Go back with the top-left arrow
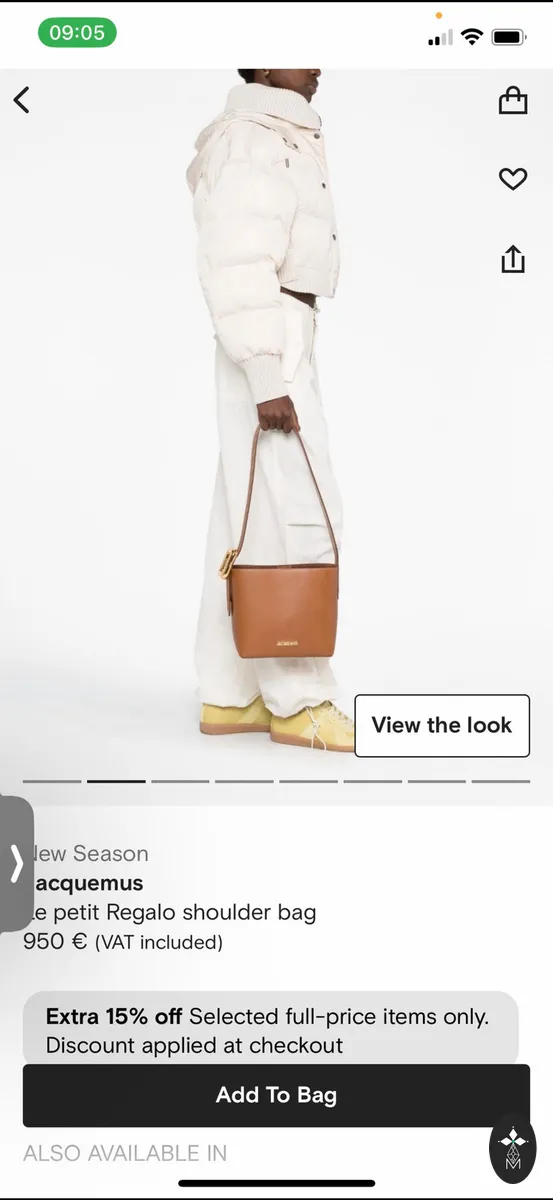 (22, 100)
